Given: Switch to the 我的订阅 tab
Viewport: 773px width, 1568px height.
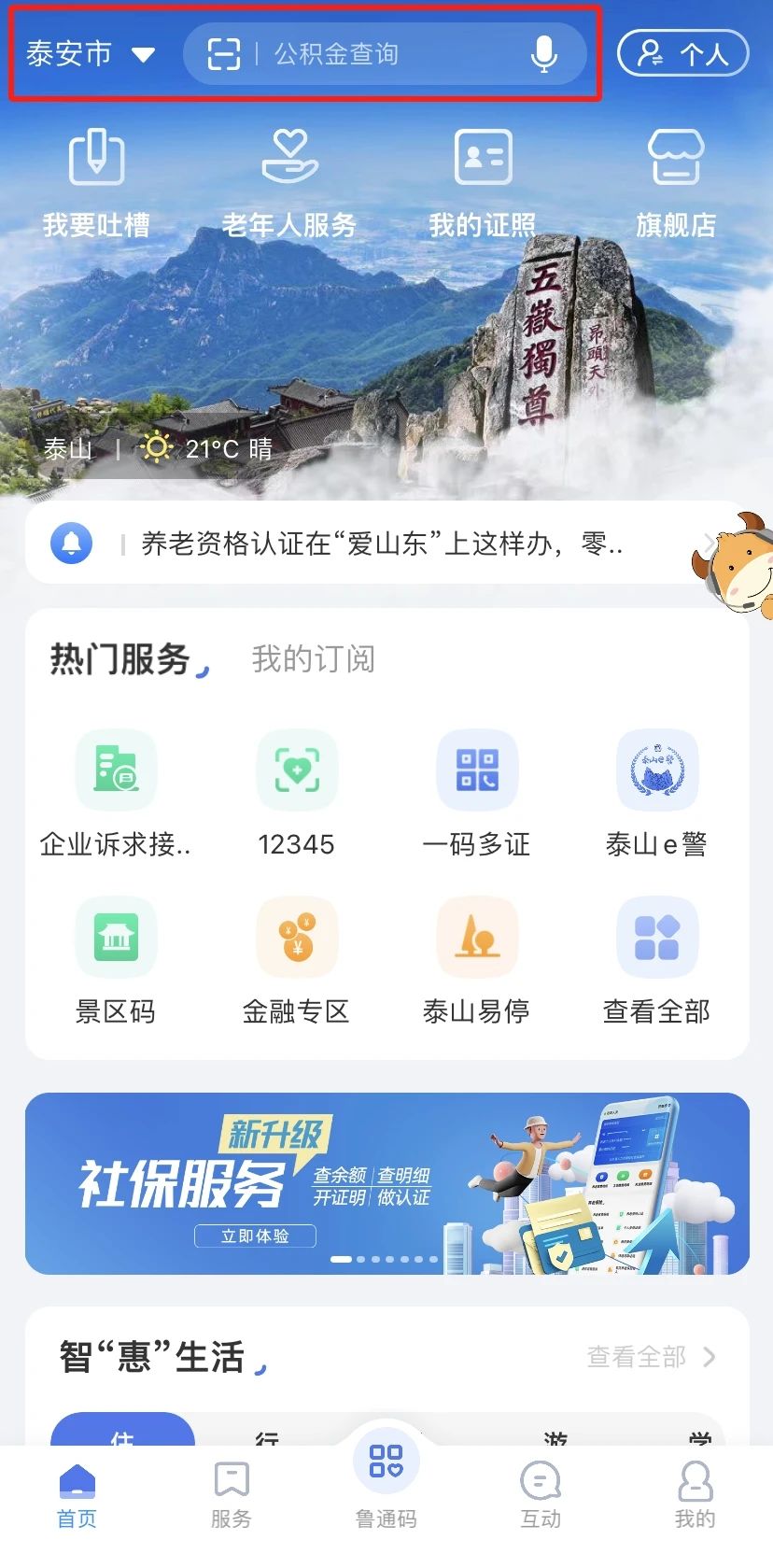Looking at the screenshot, I should click(x=313, y=659).
